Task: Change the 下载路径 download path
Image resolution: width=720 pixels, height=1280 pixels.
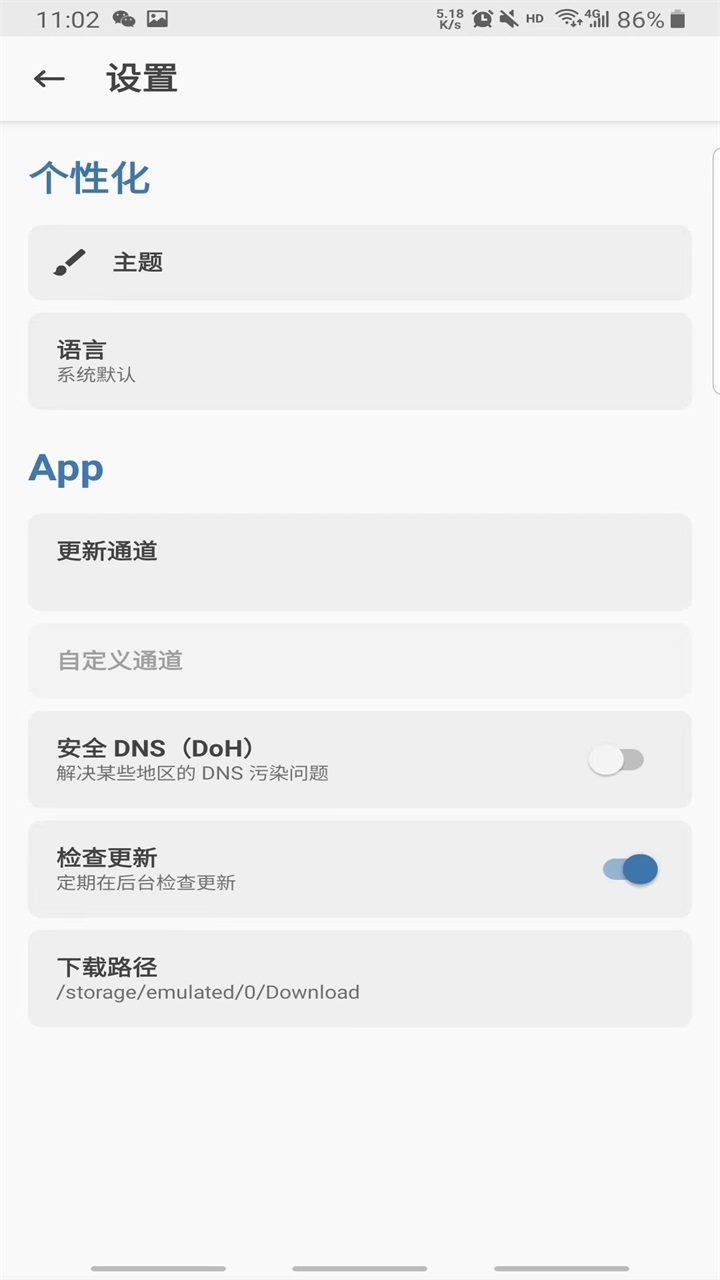Action: pyautogui.click(x=359, y=978)
